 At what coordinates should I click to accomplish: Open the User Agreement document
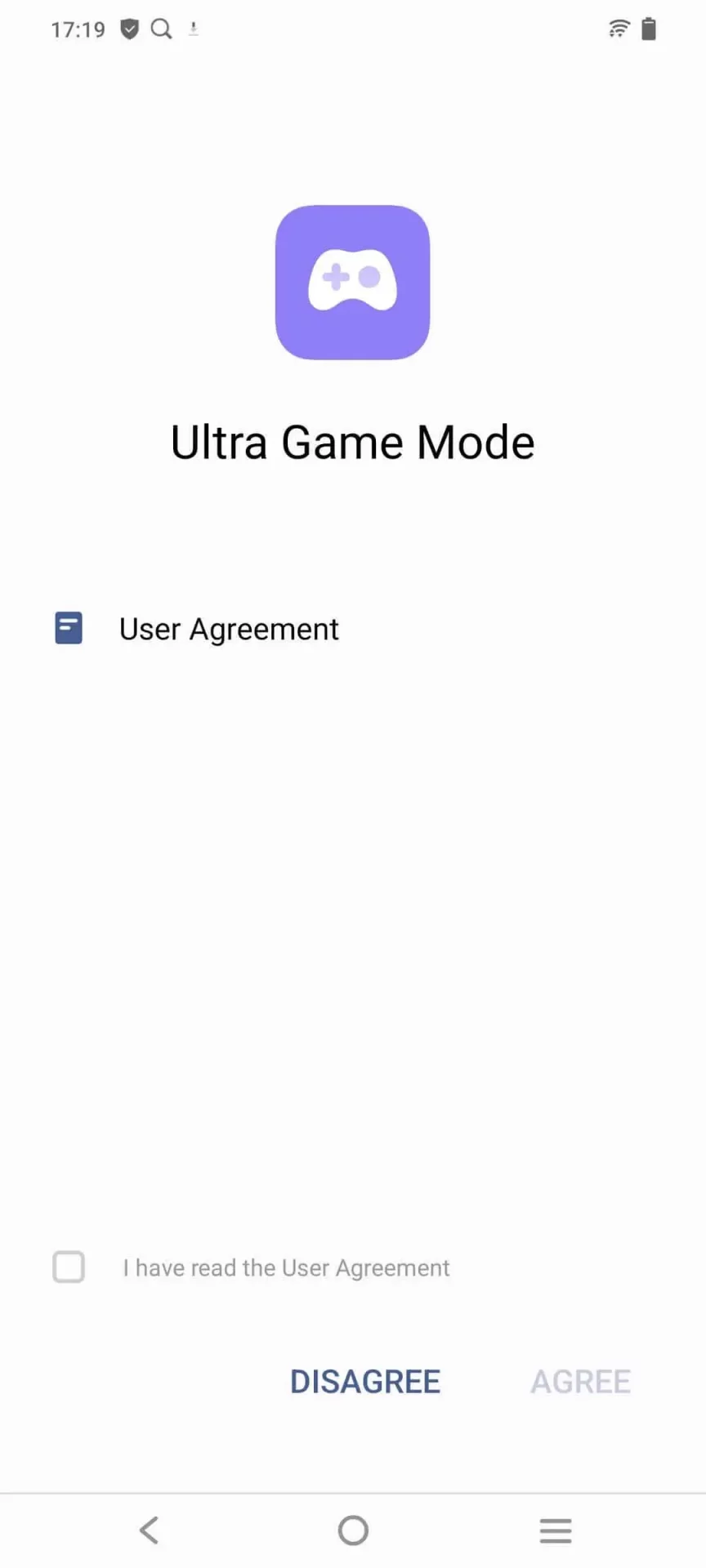228,629
